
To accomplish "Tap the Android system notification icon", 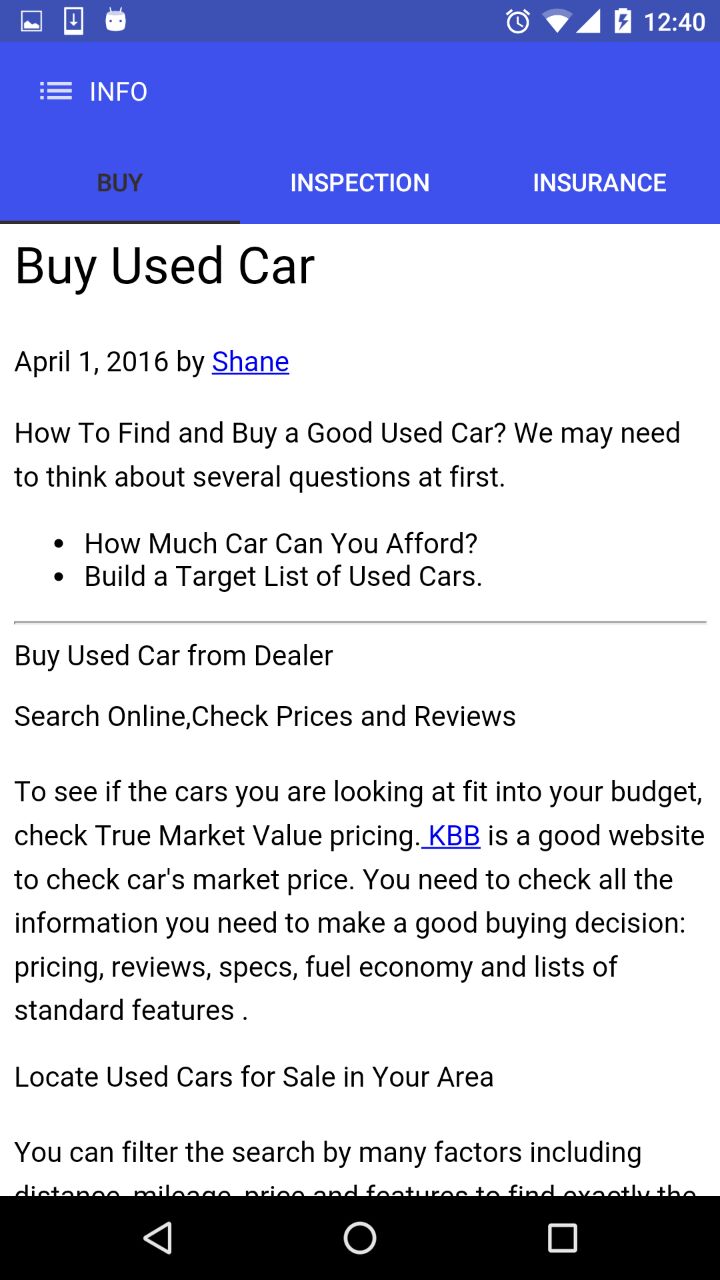I will [115, 20].
